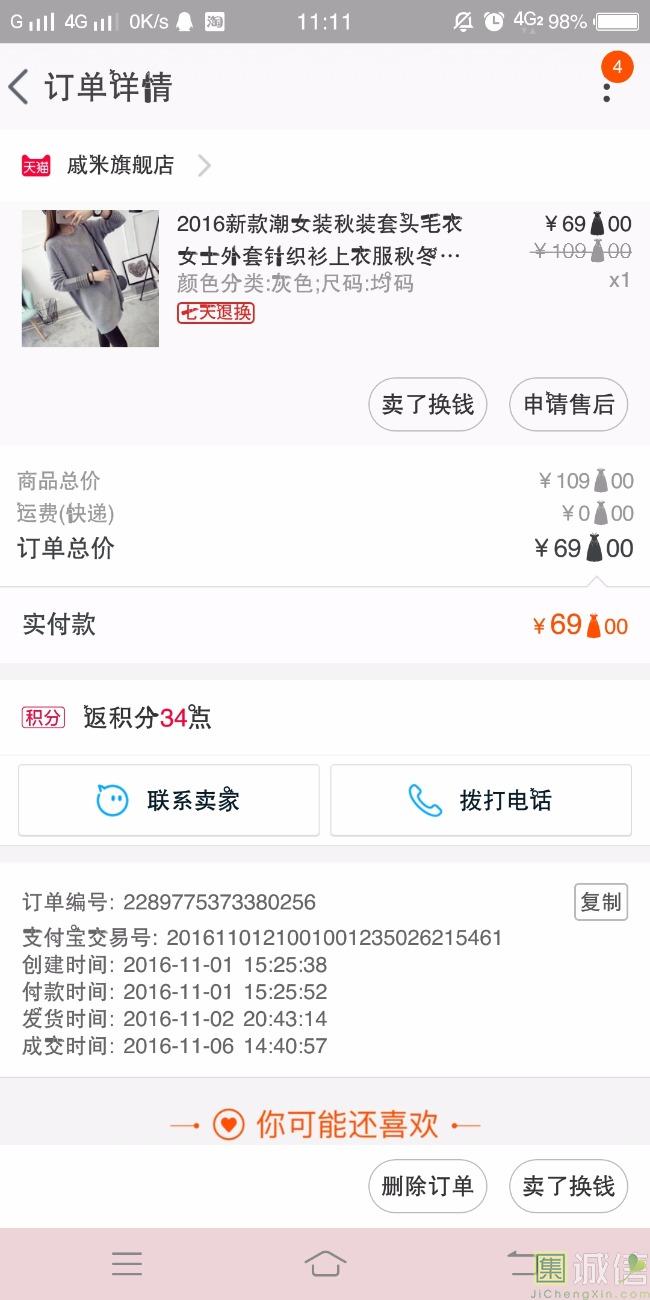The height and width of the screenshot is (1300, 650).
Task: Contact the seller via 联系卖家
Action: (x=168, y=800)
